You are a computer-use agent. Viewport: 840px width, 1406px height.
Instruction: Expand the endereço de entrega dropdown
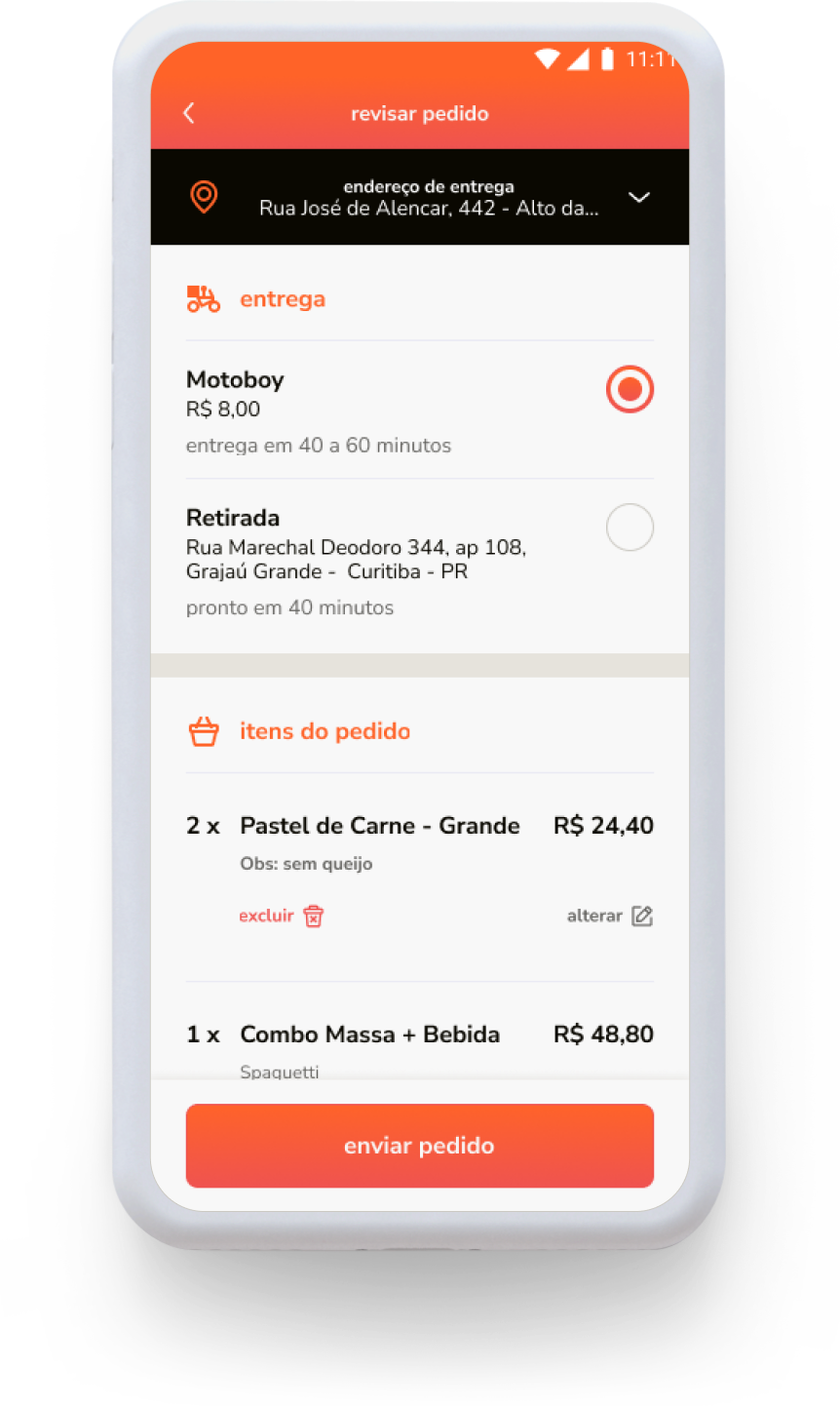point(638,197)
